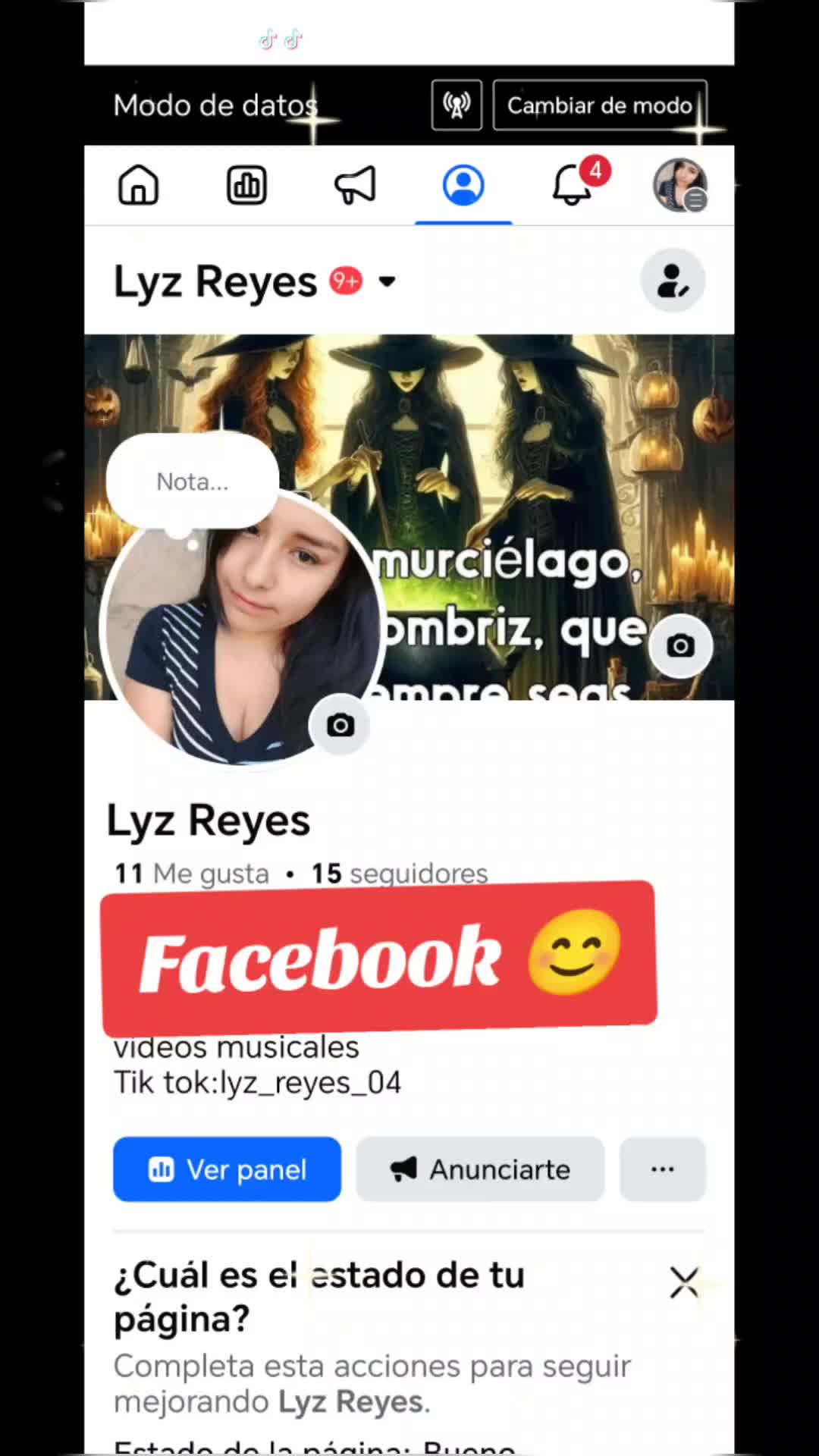
Task: Expand the Lyz Reyes profile switcher dropdown
Action: pyautogui.click(x=387, y=282)
